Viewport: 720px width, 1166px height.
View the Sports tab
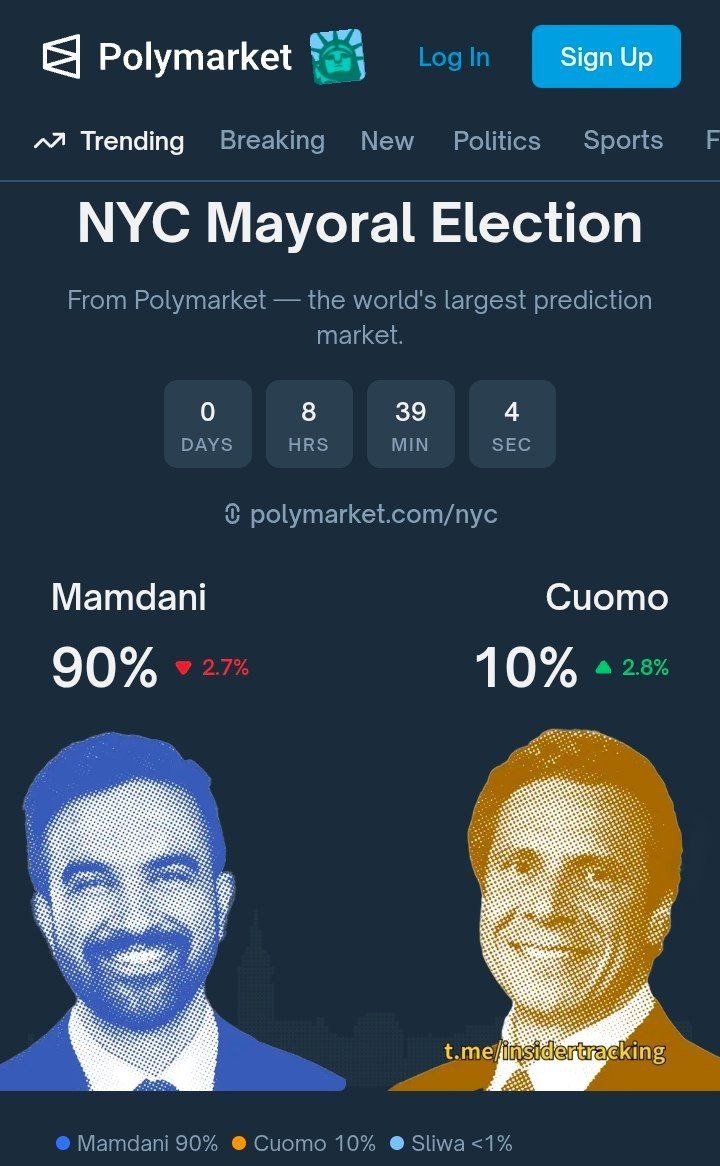[x=623, y=140]
